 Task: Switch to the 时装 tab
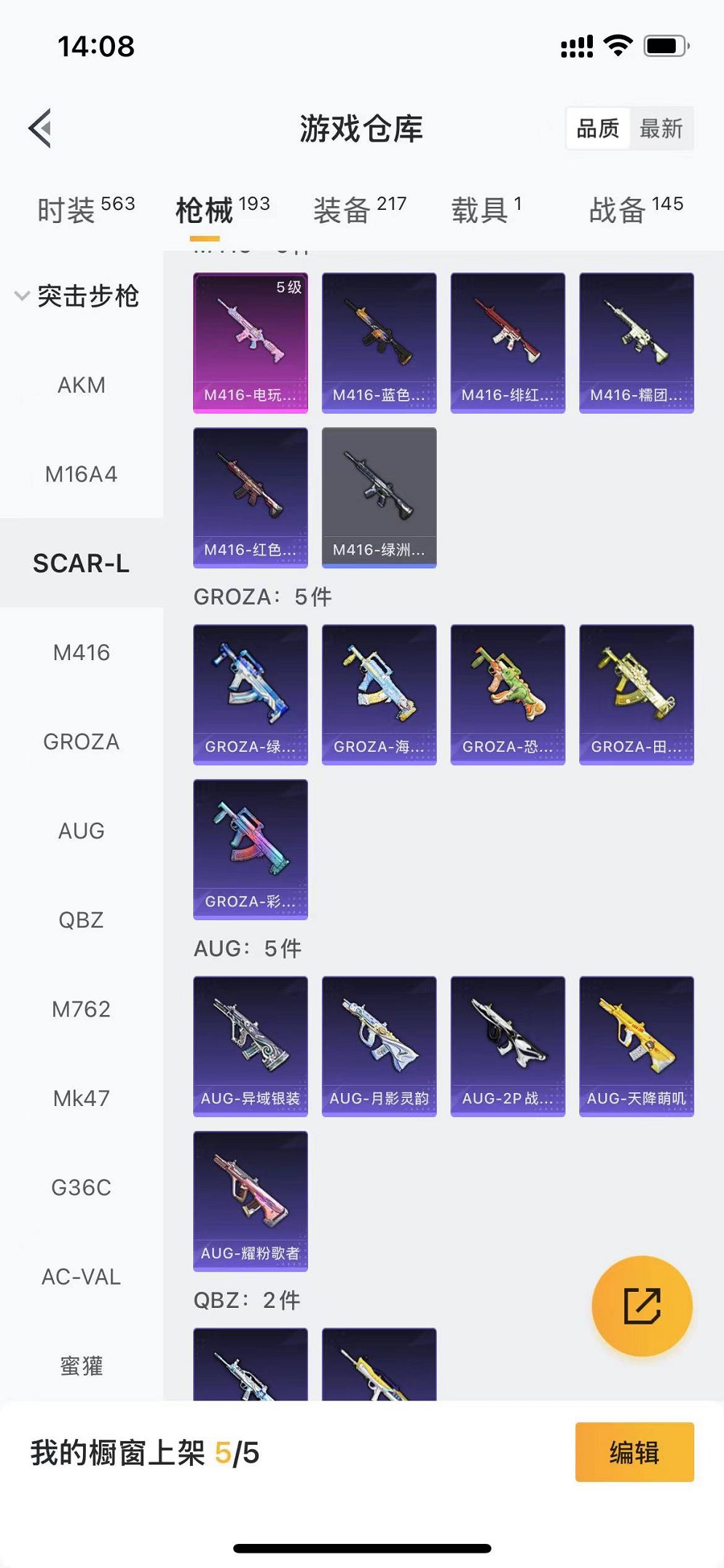point(85,210)
